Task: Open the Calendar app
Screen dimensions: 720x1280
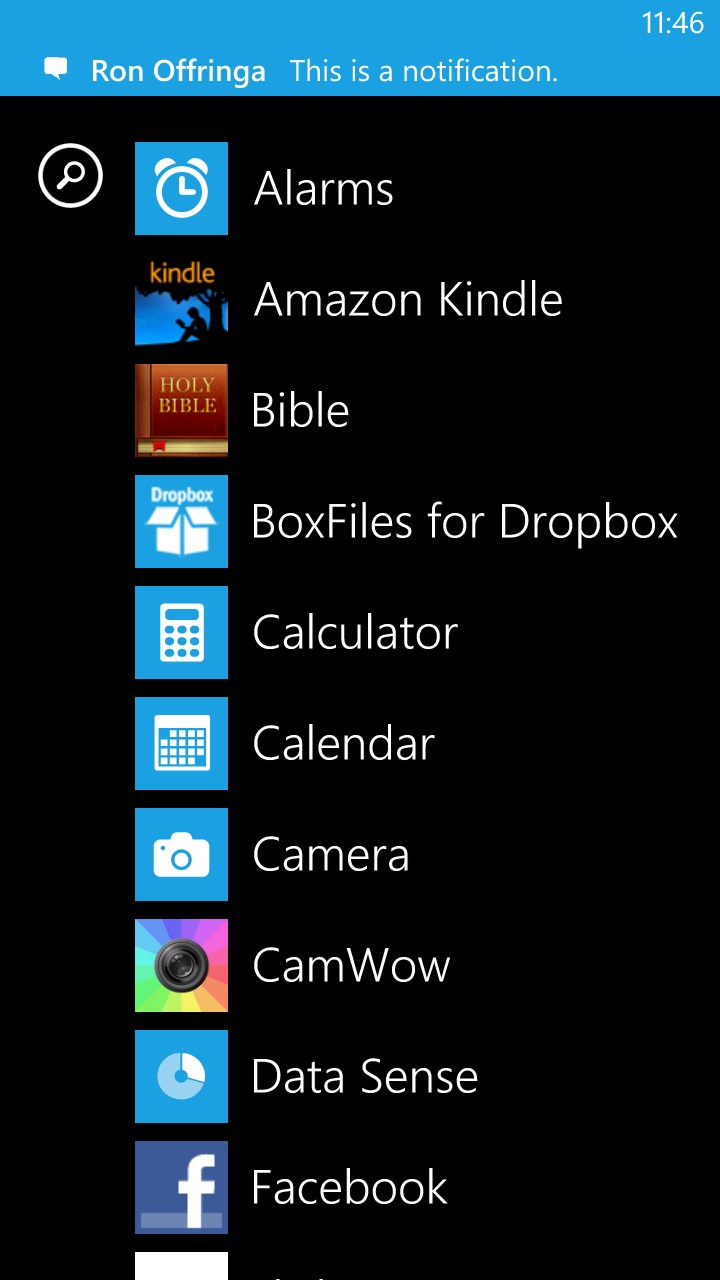Action: [342, 743]
